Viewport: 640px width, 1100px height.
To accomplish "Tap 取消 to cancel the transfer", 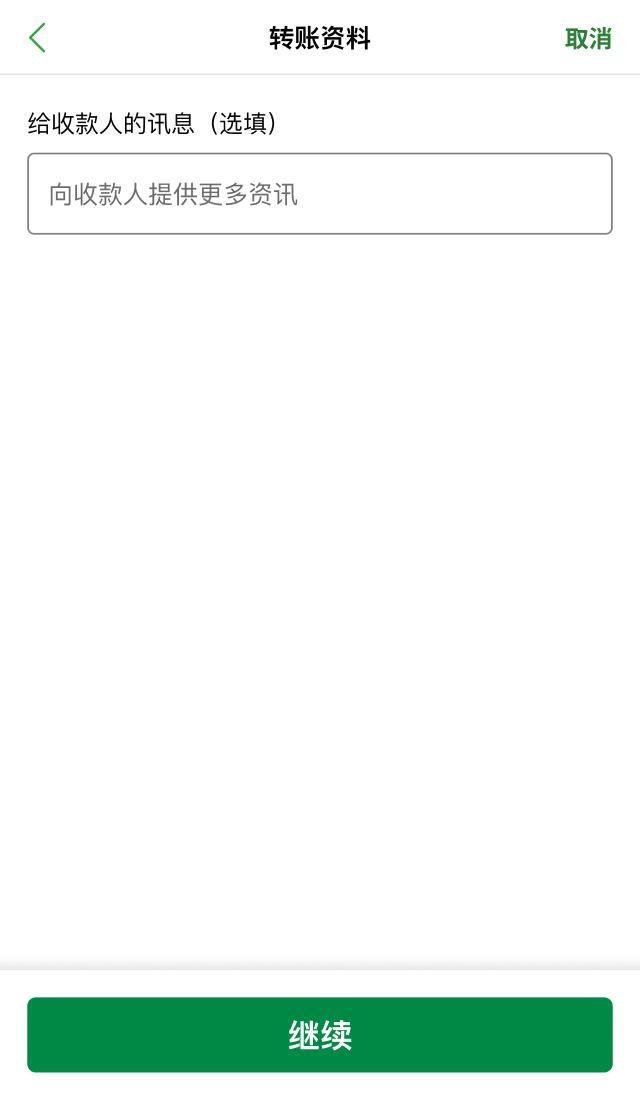I will 588,39.
